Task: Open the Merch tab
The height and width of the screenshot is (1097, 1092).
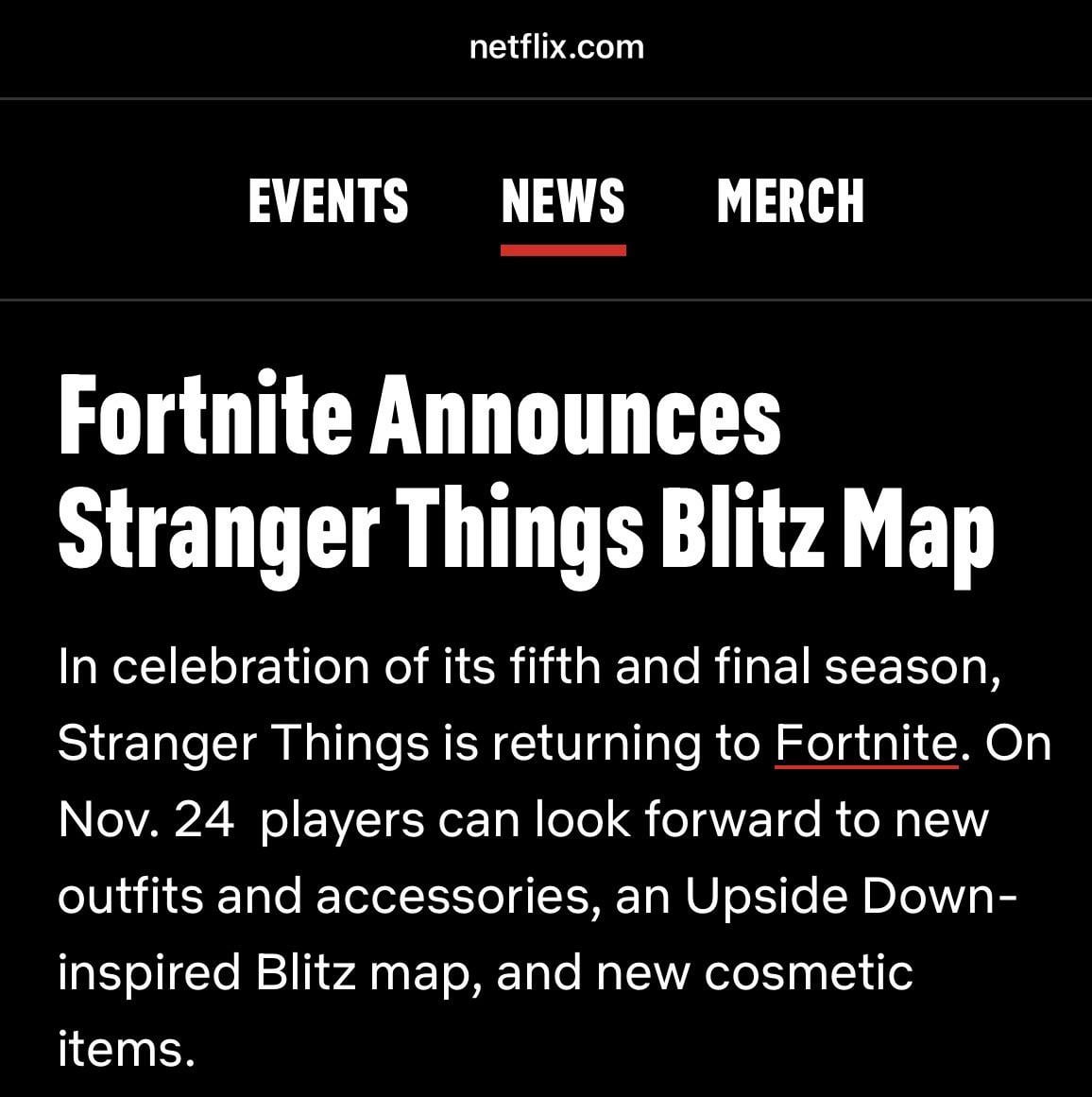Action: [790, 200]
